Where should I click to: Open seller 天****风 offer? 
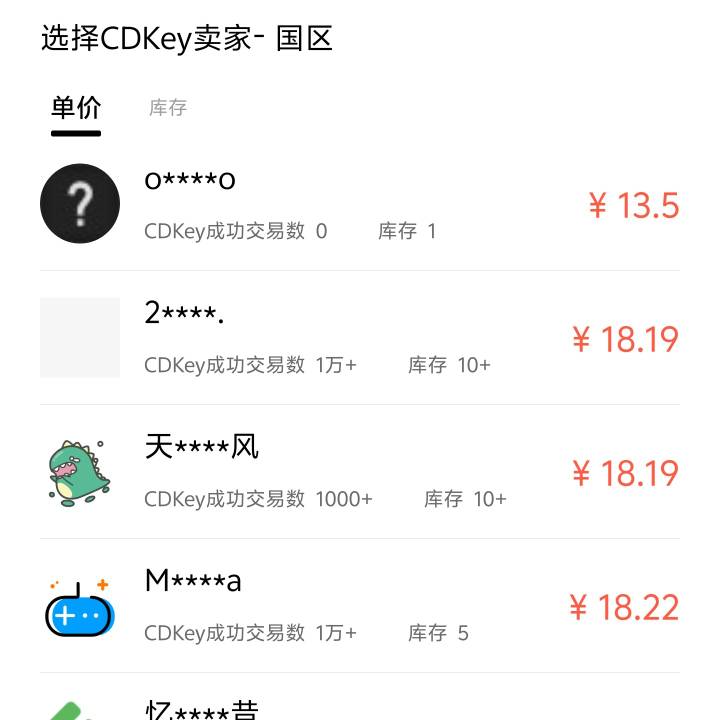pyautogui.click(x=360, y=472)
